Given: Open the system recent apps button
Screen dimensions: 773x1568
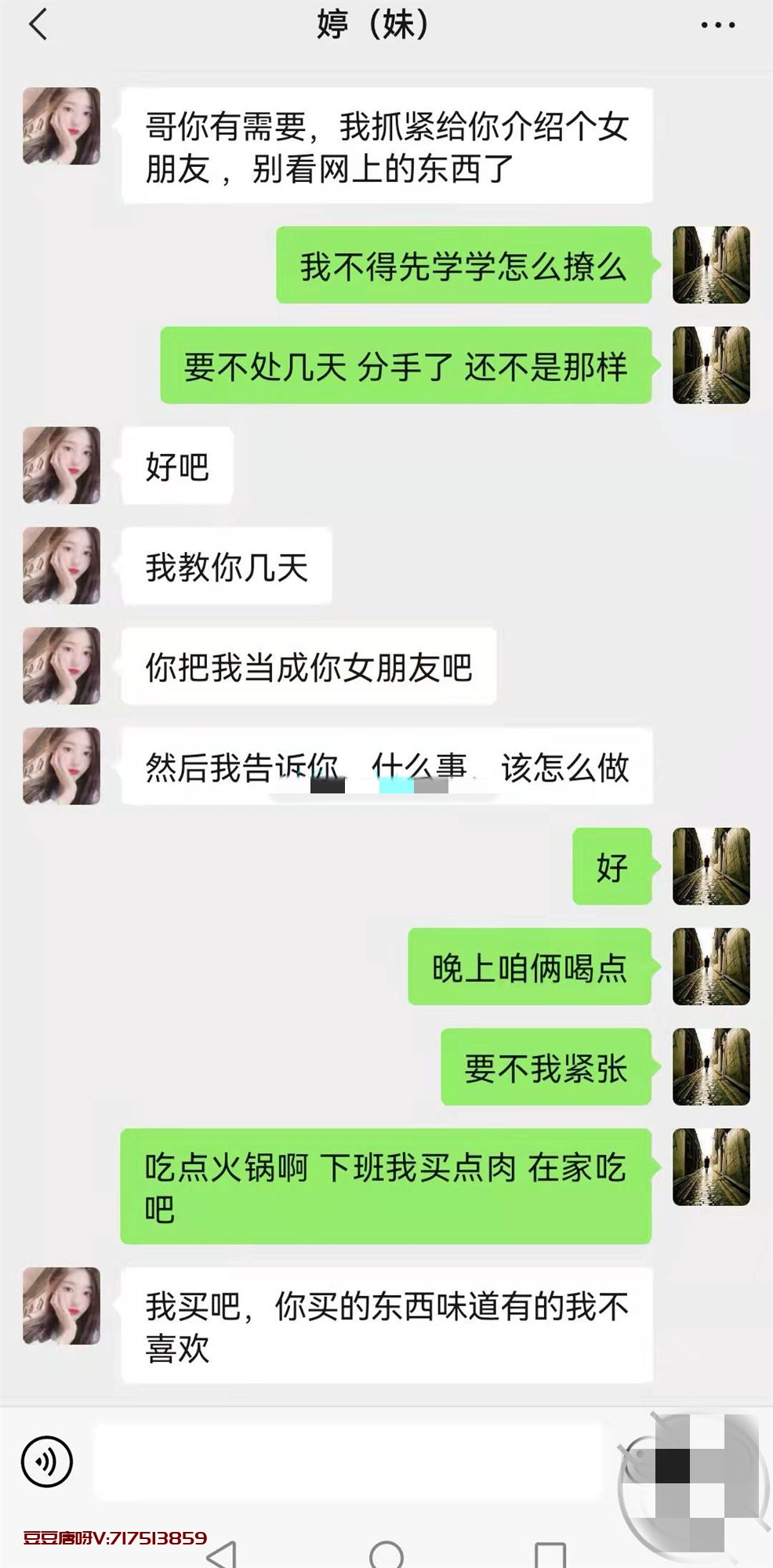Looking at the screenshot, I should [x=550, y=1555].
